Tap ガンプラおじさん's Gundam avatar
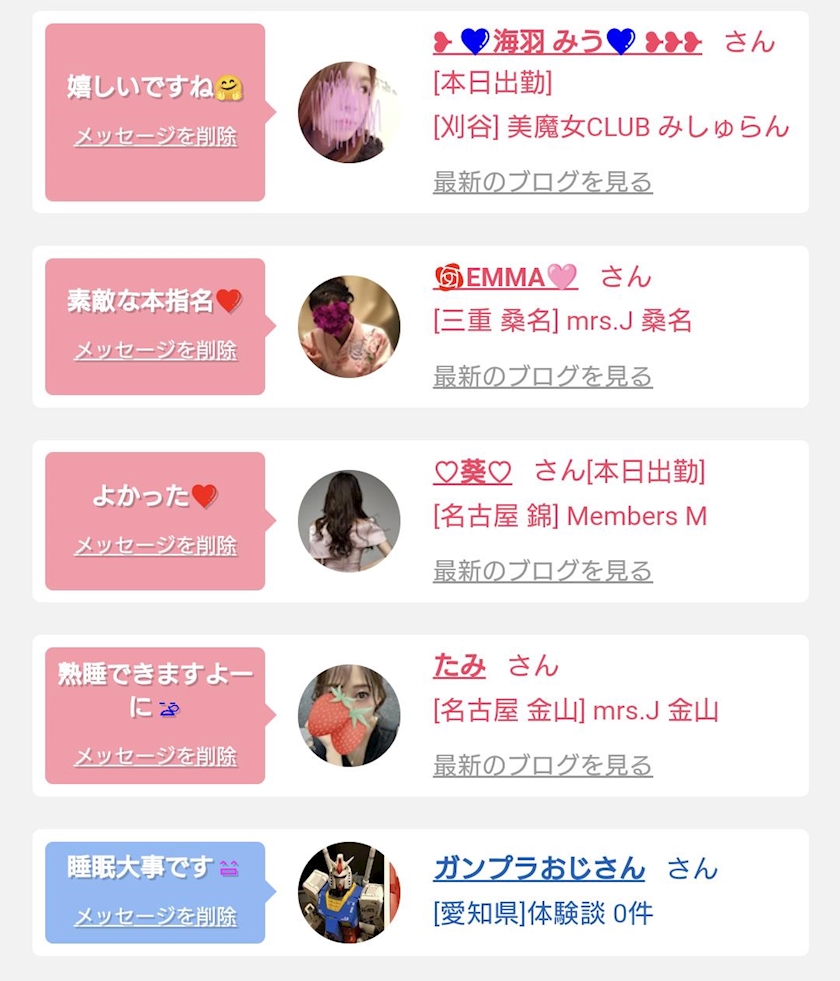This screenshot has width=840, height=981. [x=349, y=892]
